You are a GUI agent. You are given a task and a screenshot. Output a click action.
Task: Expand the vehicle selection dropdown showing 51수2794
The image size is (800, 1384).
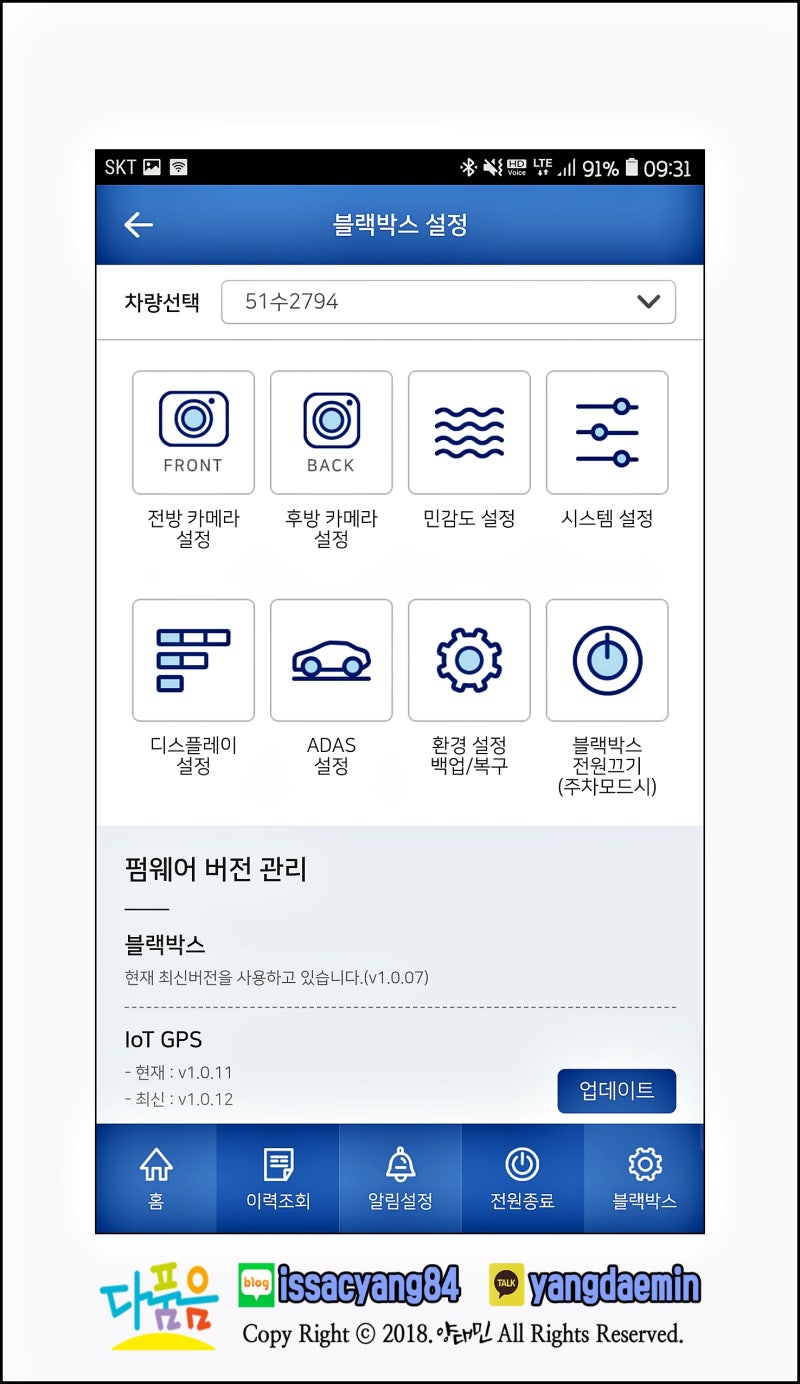(x=450, y=301)
